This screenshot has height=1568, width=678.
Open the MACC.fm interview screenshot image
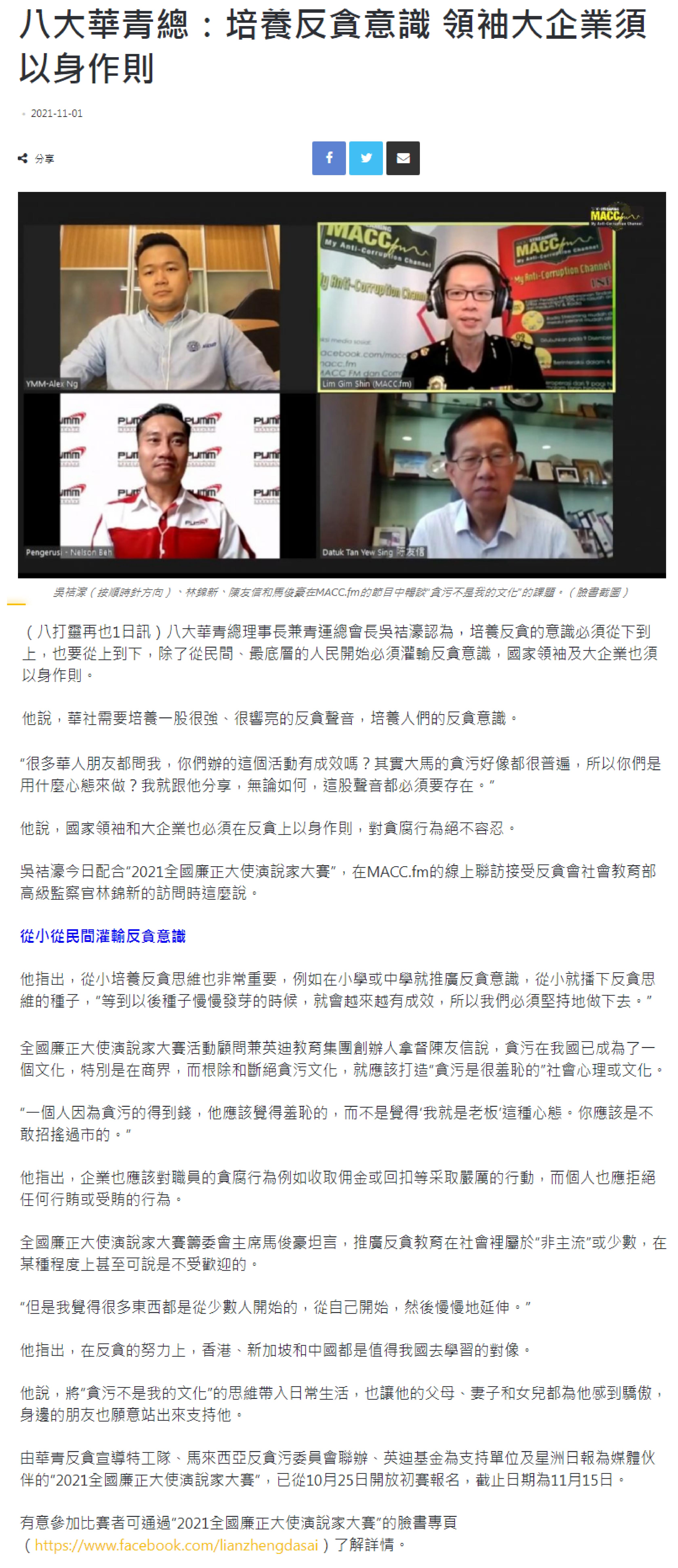click(342, 385)
